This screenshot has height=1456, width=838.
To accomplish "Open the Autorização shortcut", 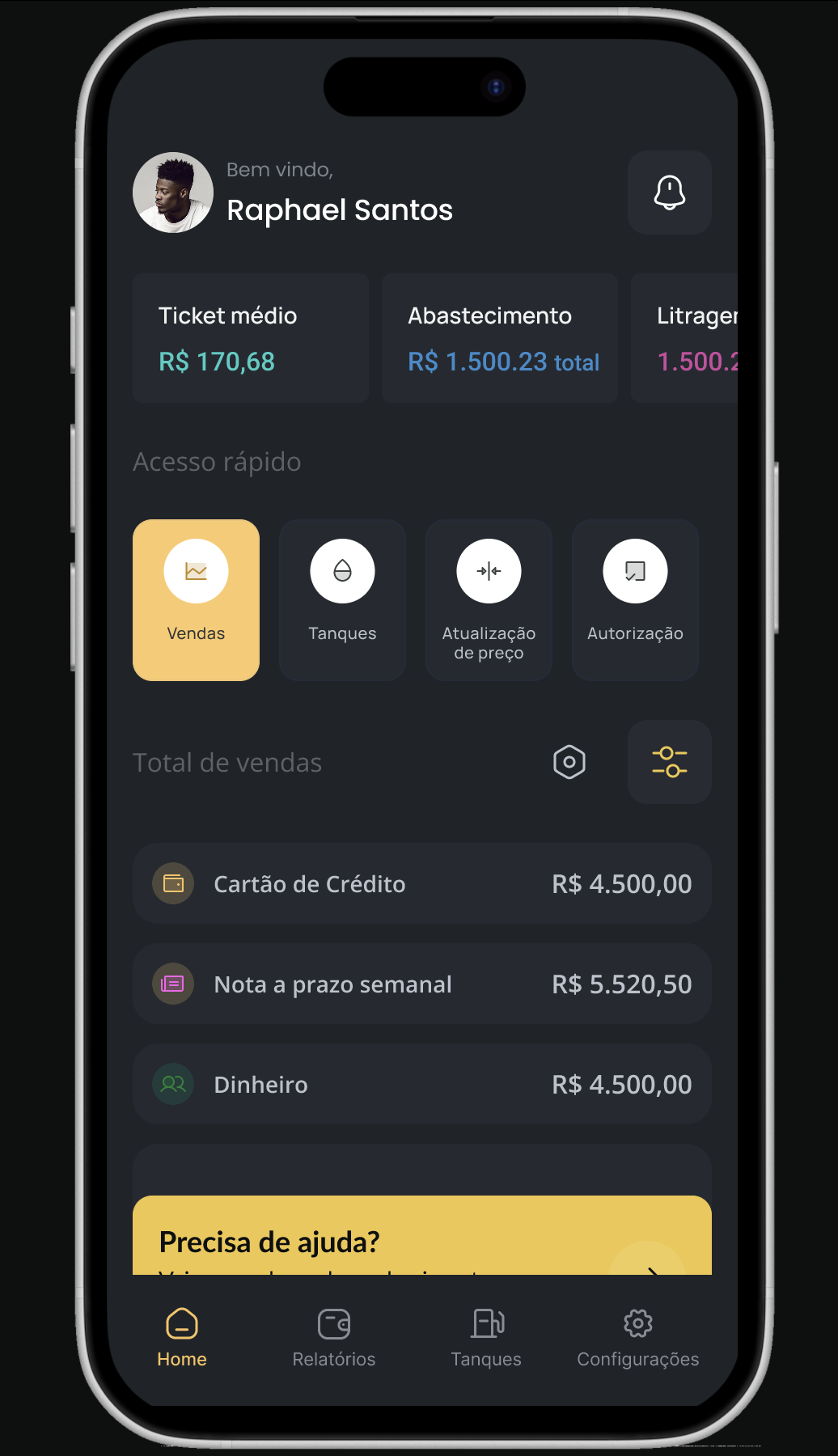I will [635, 599].
